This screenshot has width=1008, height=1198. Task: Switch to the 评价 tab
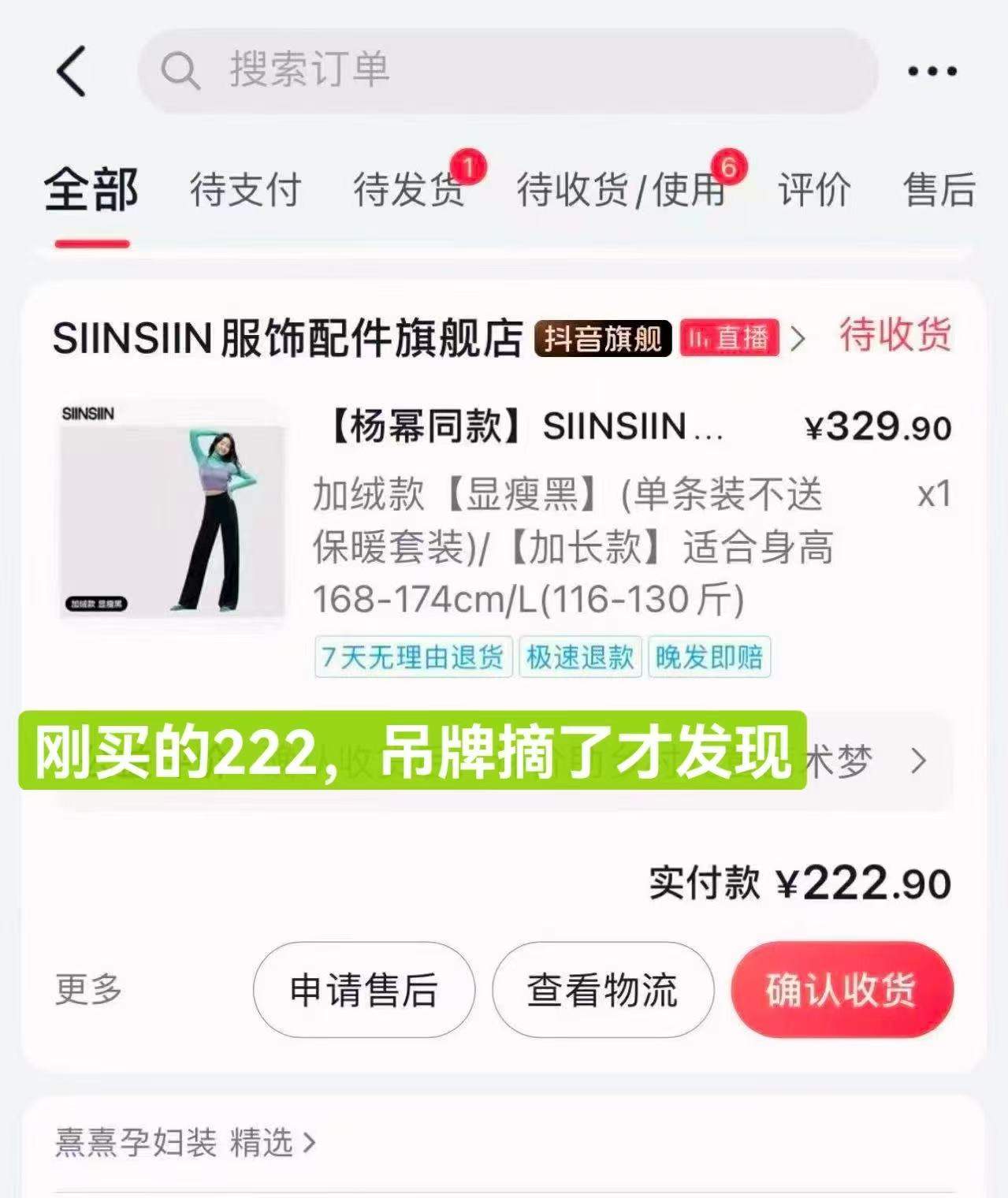pos(814,189)
